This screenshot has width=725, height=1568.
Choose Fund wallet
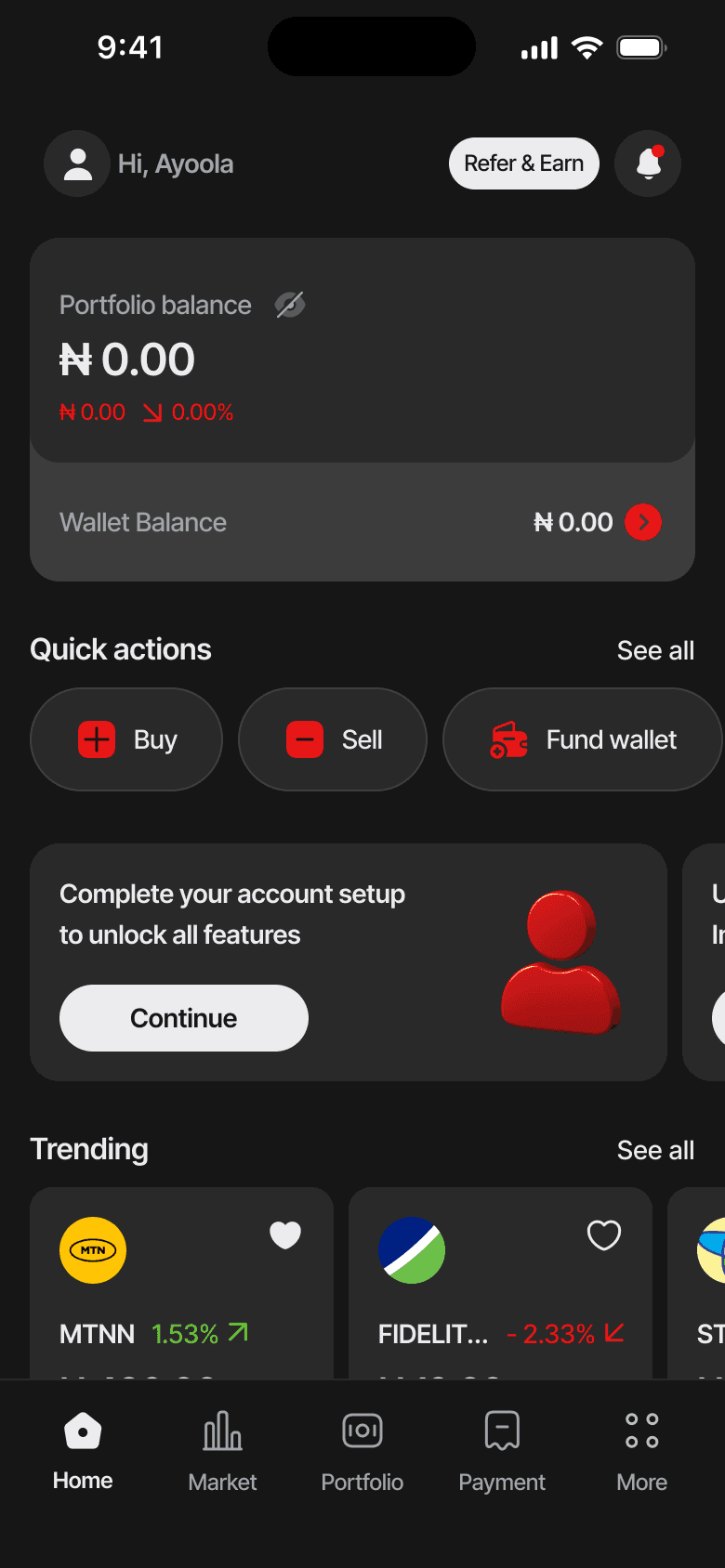click(x=583, y=739)
